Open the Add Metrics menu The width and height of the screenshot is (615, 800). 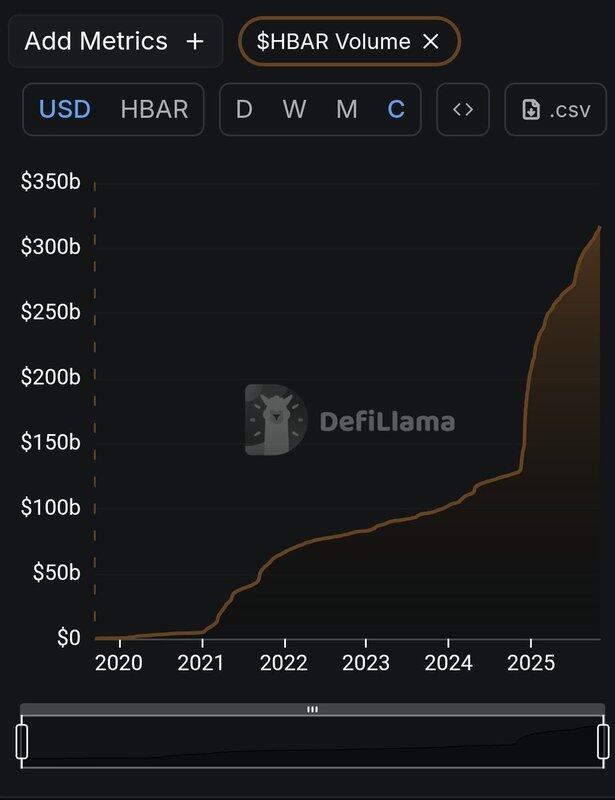114,41
